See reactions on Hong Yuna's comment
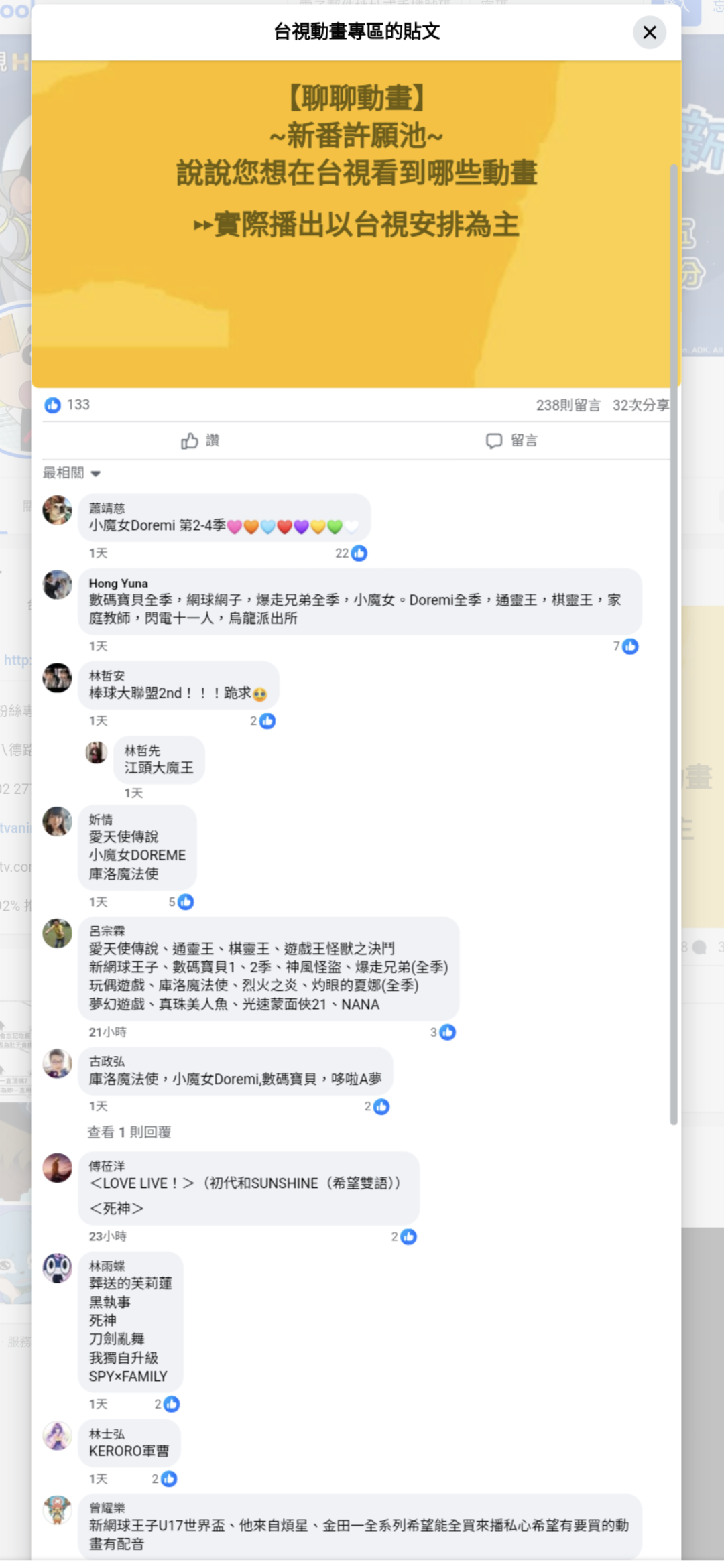The height and width of the screenshot is (1568, 724). (x=625, y=646)
